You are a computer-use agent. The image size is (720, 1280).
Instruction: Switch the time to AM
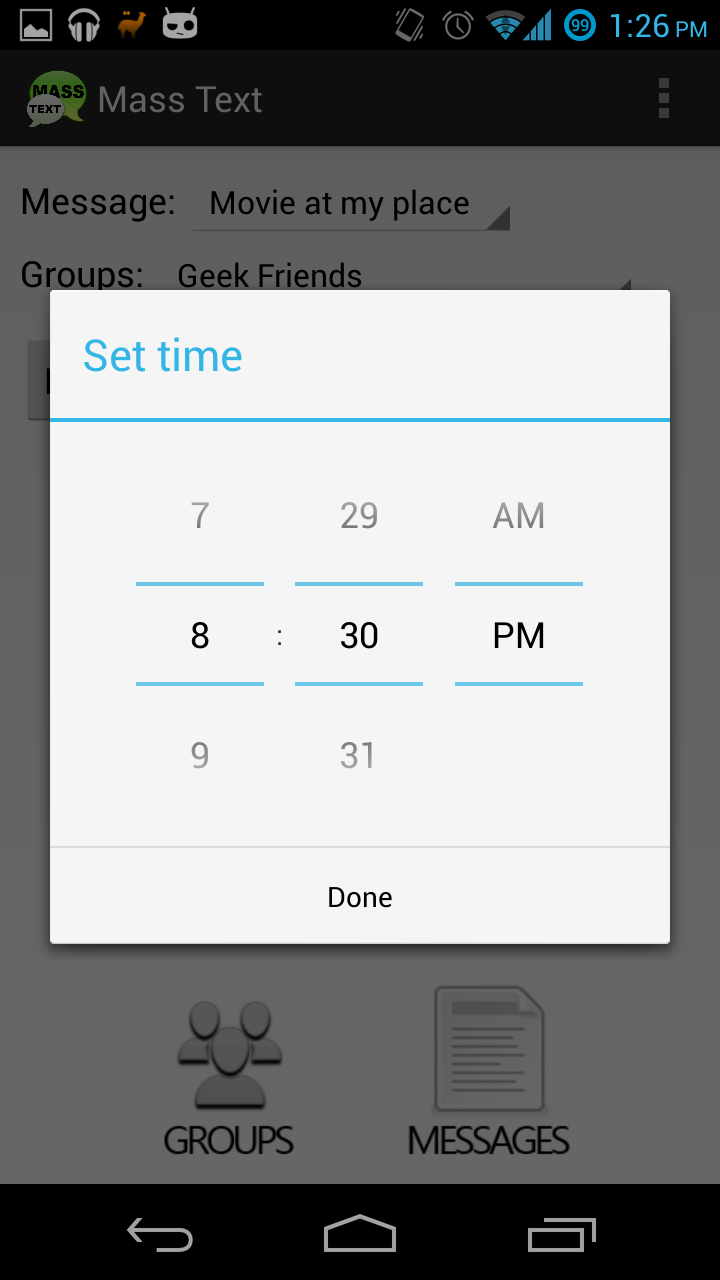pos(518,516)
